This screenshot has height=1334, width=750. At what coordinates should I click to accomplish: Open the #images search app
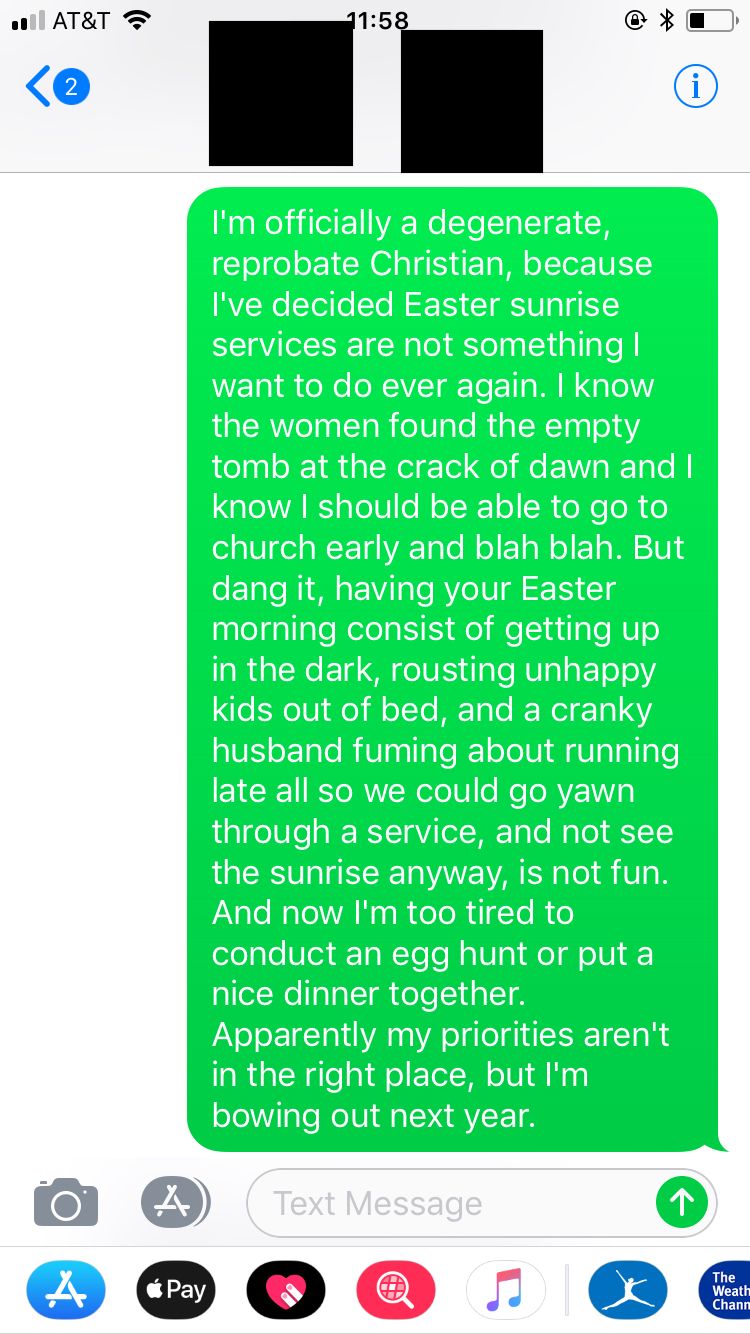click(x=396, y=1290)
